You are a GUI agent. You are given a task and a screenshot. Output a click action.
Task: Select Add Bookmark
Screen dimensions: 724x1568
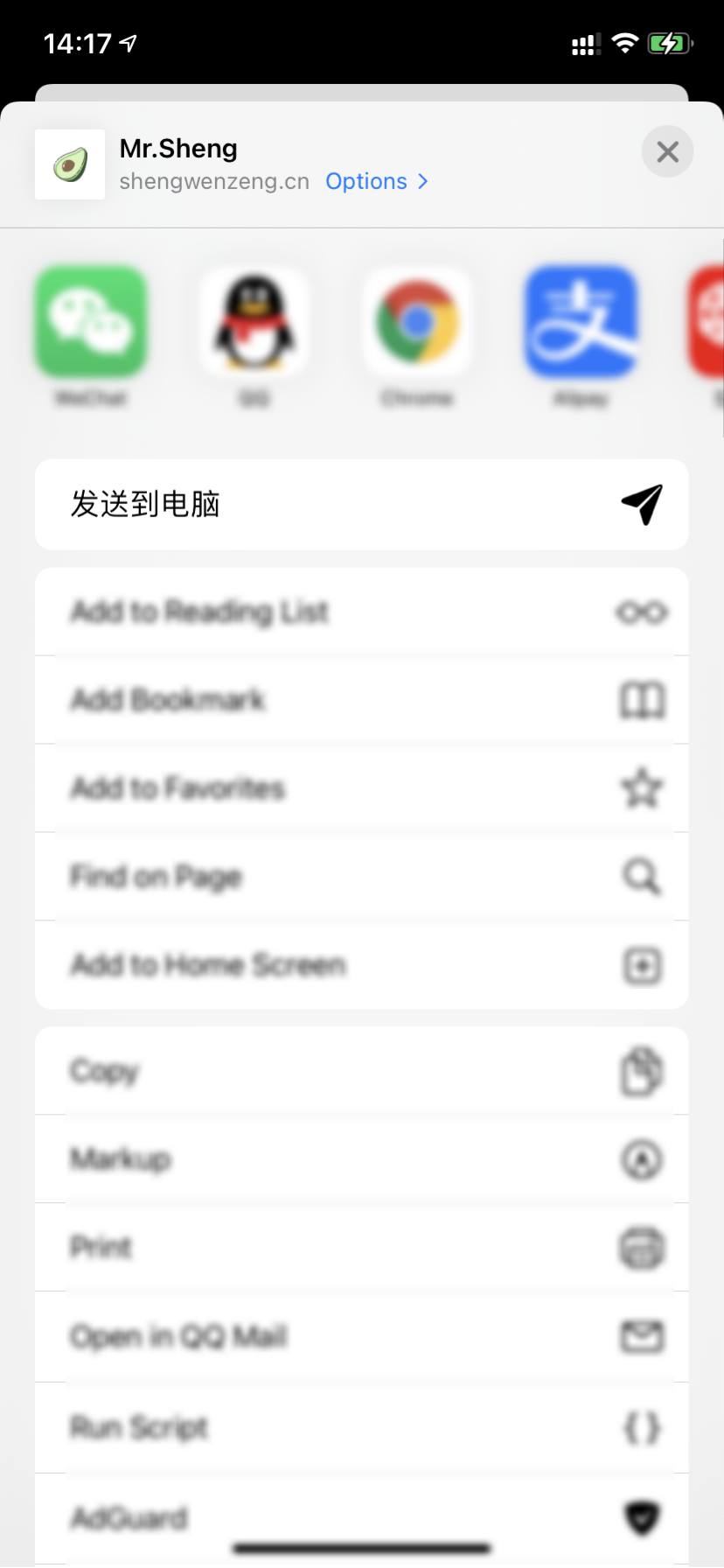[x=362, y=700]
